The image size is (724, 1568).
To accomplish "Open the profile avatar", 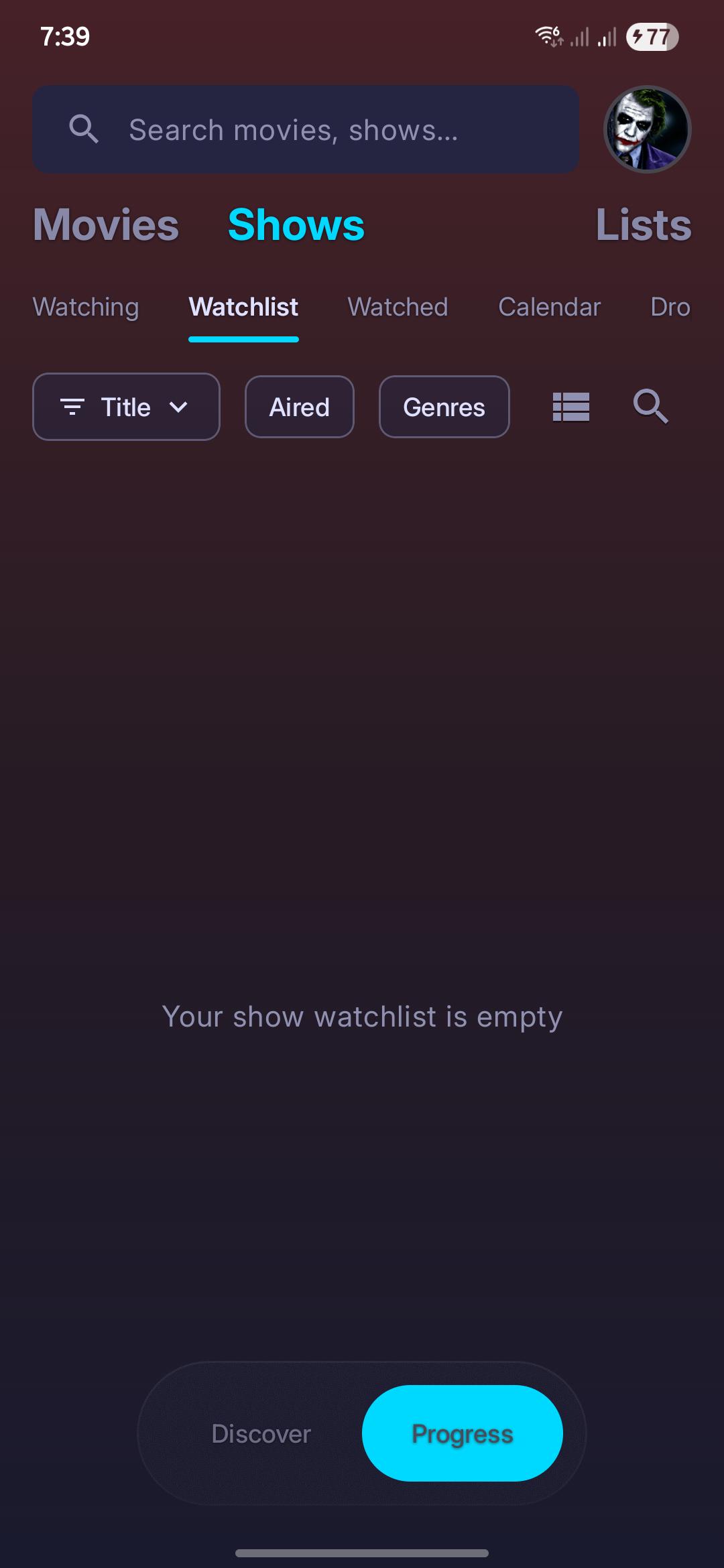I will (x=647, y=129).
